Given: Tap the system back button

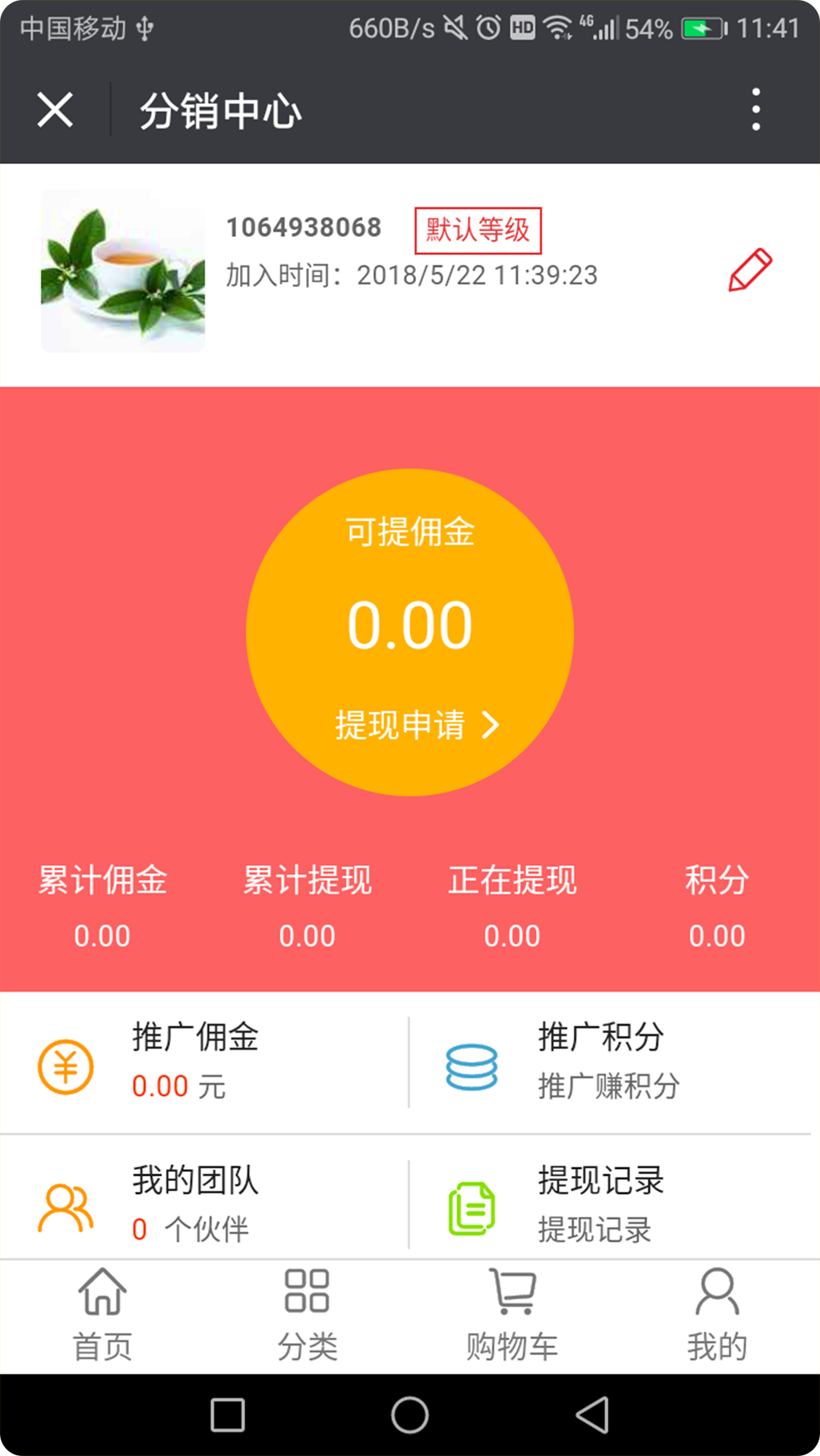Looking at the screenshot, I should (593, 1415).
